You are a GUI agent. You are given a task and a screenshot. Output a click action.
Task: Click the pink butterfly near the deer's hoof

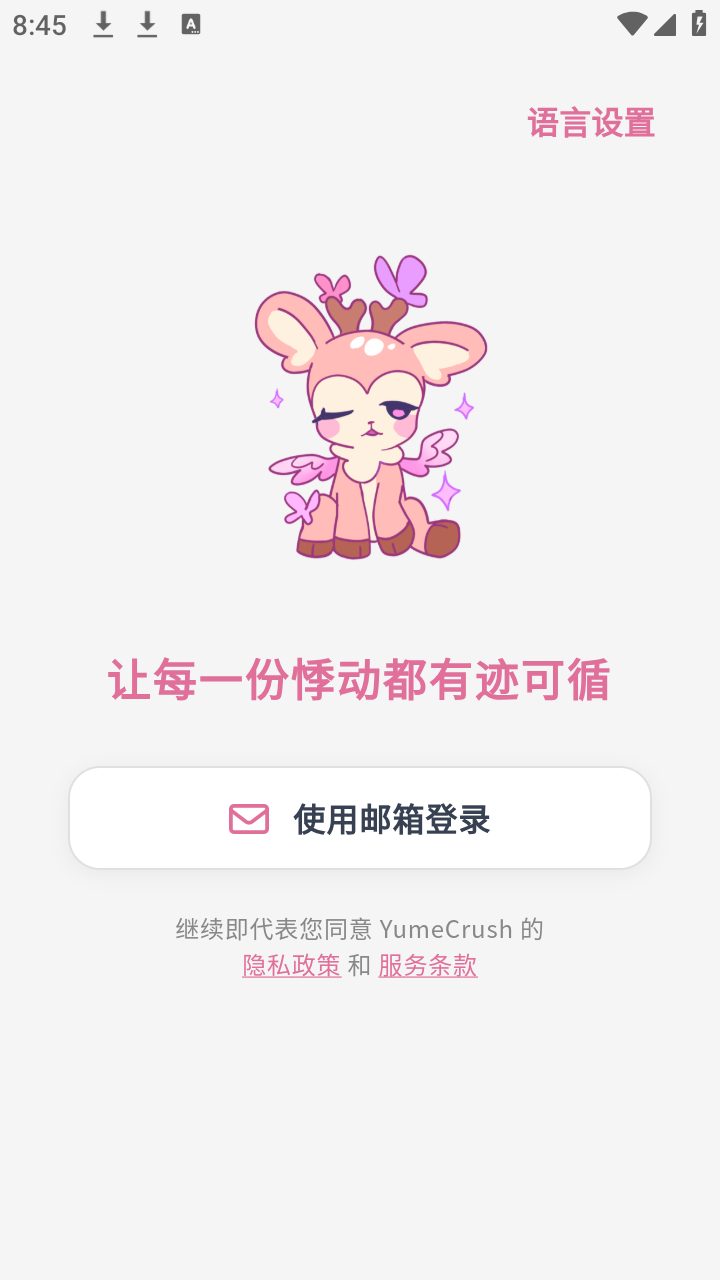point(302,508)
